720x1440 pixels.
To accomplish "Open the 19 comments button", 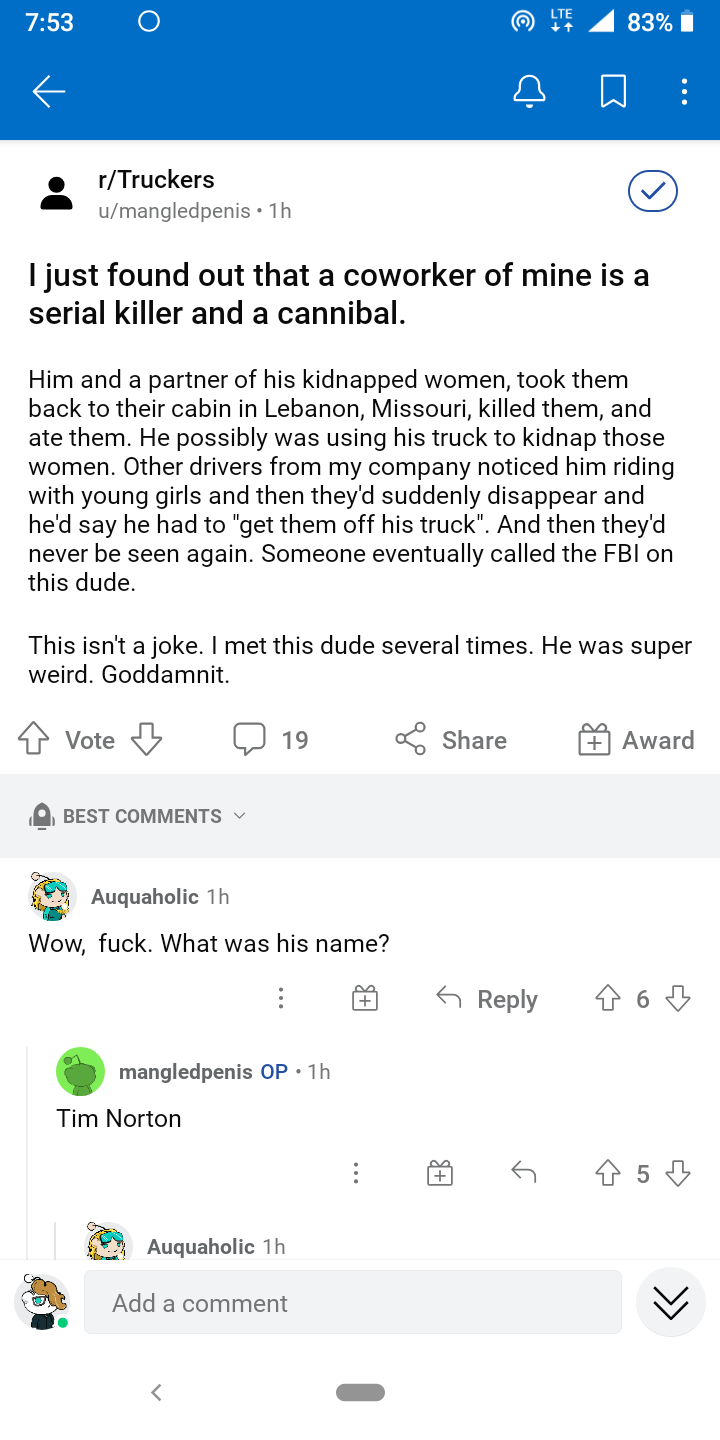I will [x=271, y=740].
